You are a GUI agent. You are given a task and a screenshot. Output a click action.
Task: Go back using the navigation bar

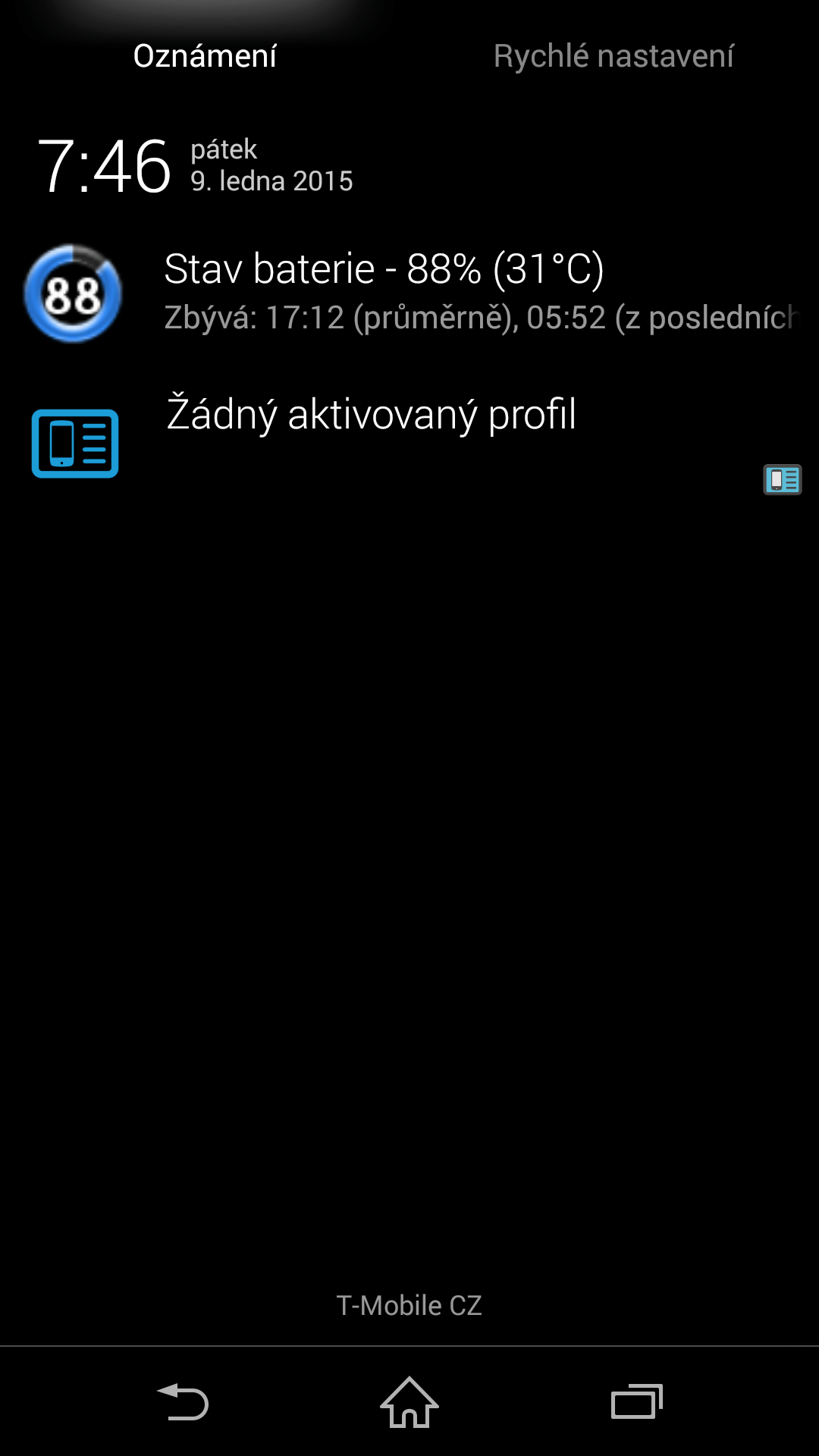click(183, 1401)
